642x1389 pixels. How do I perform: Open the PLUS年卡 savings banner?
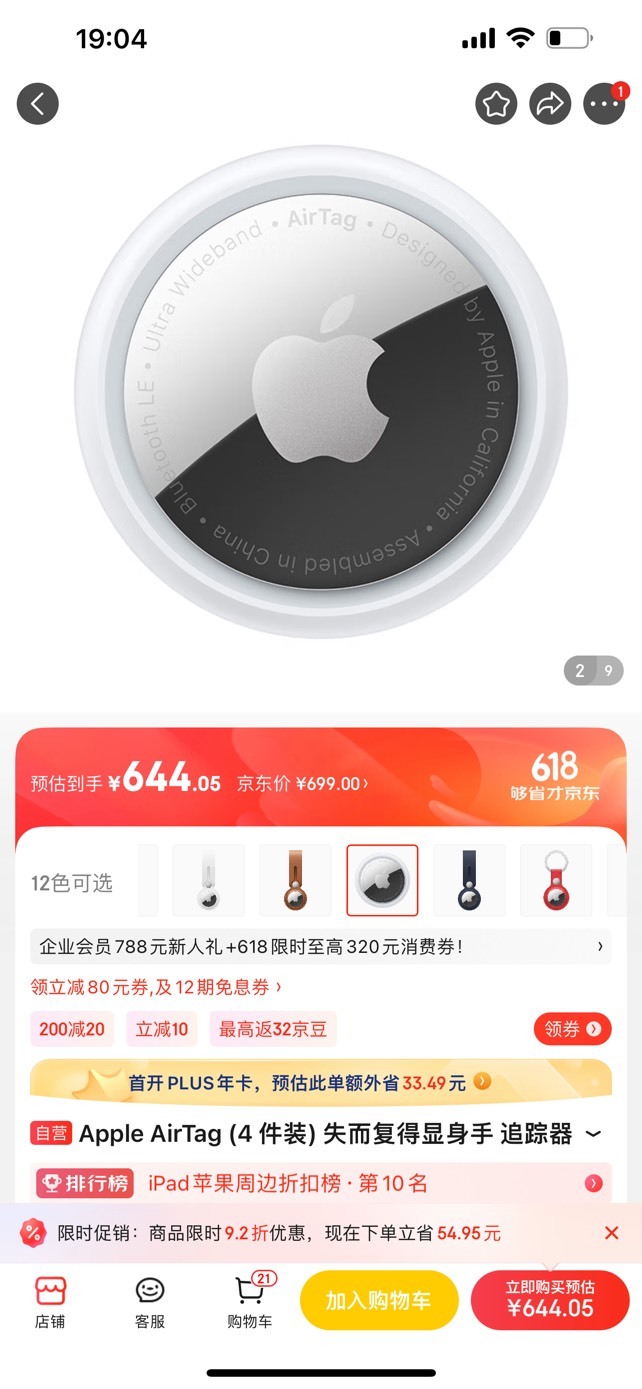pos(321,1081)
